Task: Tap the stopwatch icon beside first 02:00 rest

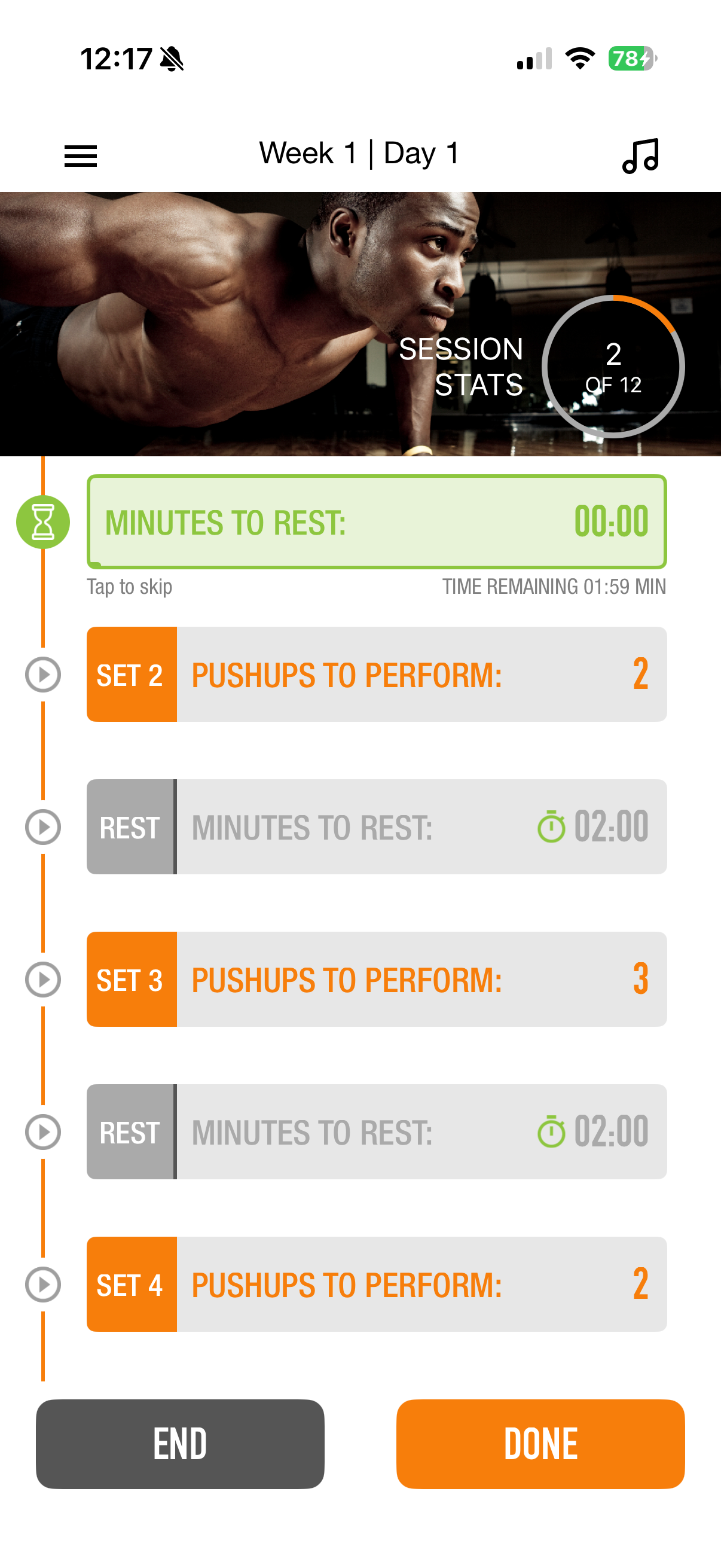Action: pos(551,826)
